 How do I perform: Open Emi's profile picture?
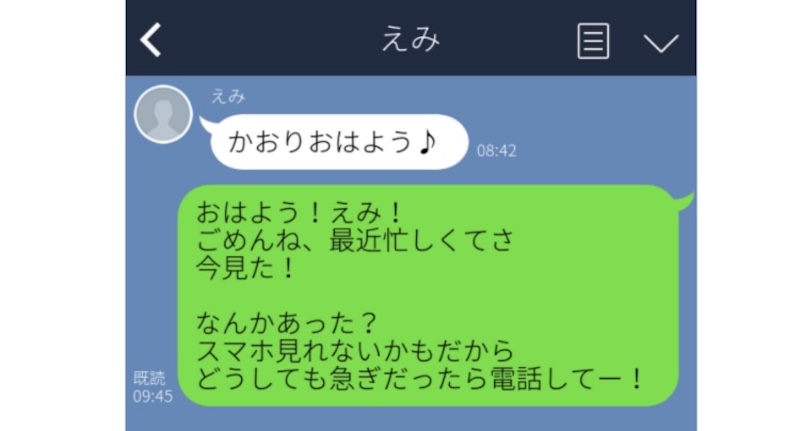163,114
